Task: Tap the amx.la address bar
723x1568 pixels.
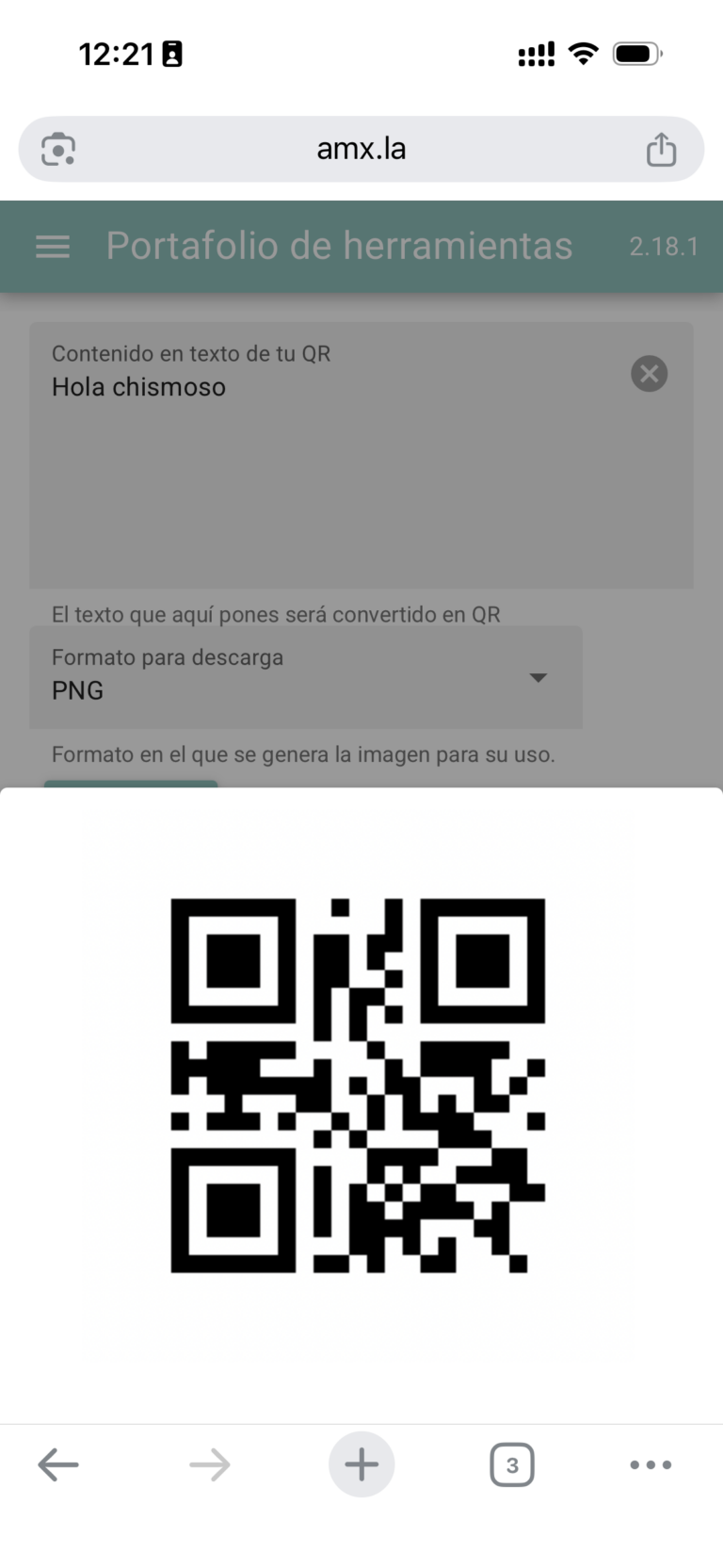Action: coord(361,149)
